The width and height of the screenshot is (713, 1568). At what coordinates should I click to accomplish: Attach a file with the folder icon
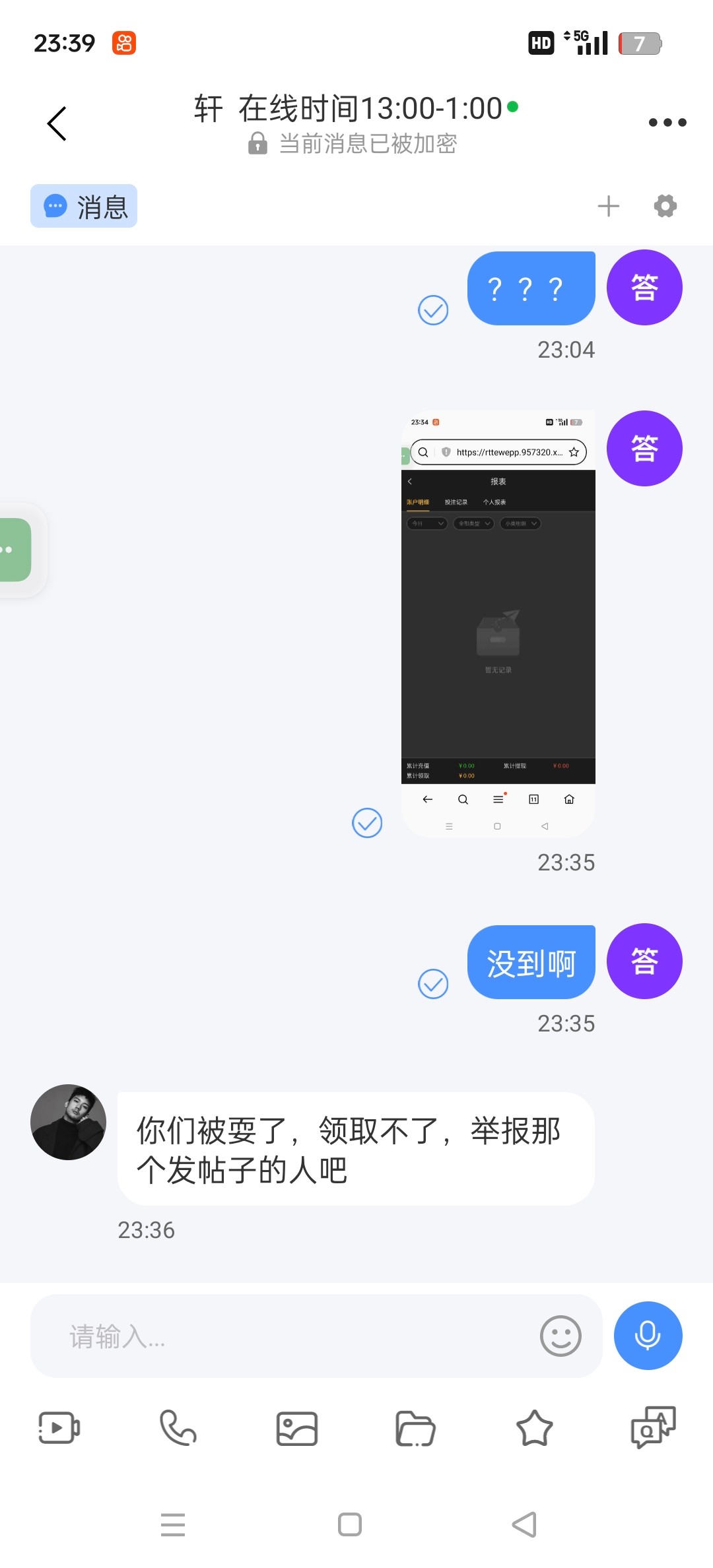point(415,1429)
